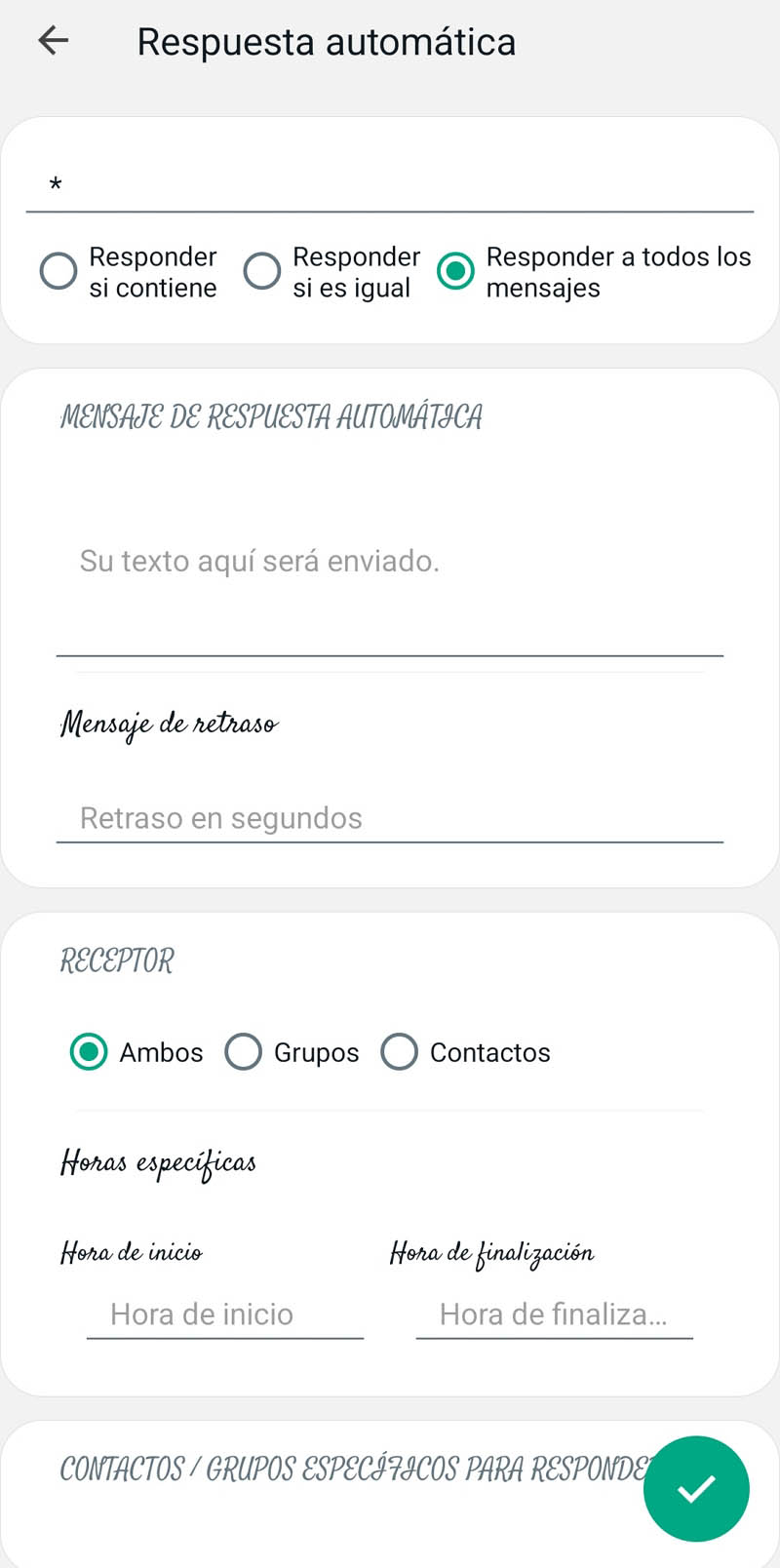This screenshot has height=1568, width=780.
Task: Click the 'Hora de finalización' label
Action: (x=491, y=1253)
